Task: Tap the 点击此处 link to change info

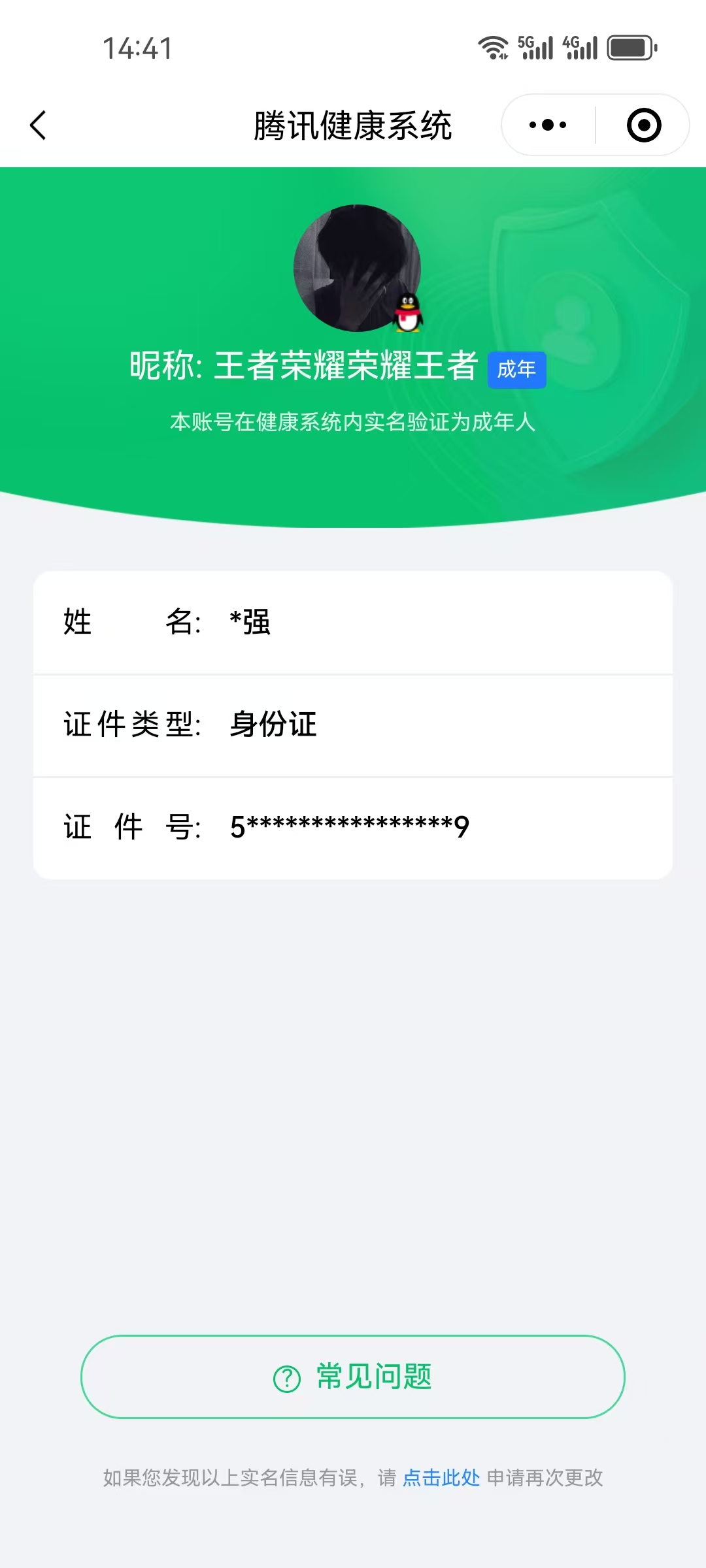Action: click(x=441, y=1477)
